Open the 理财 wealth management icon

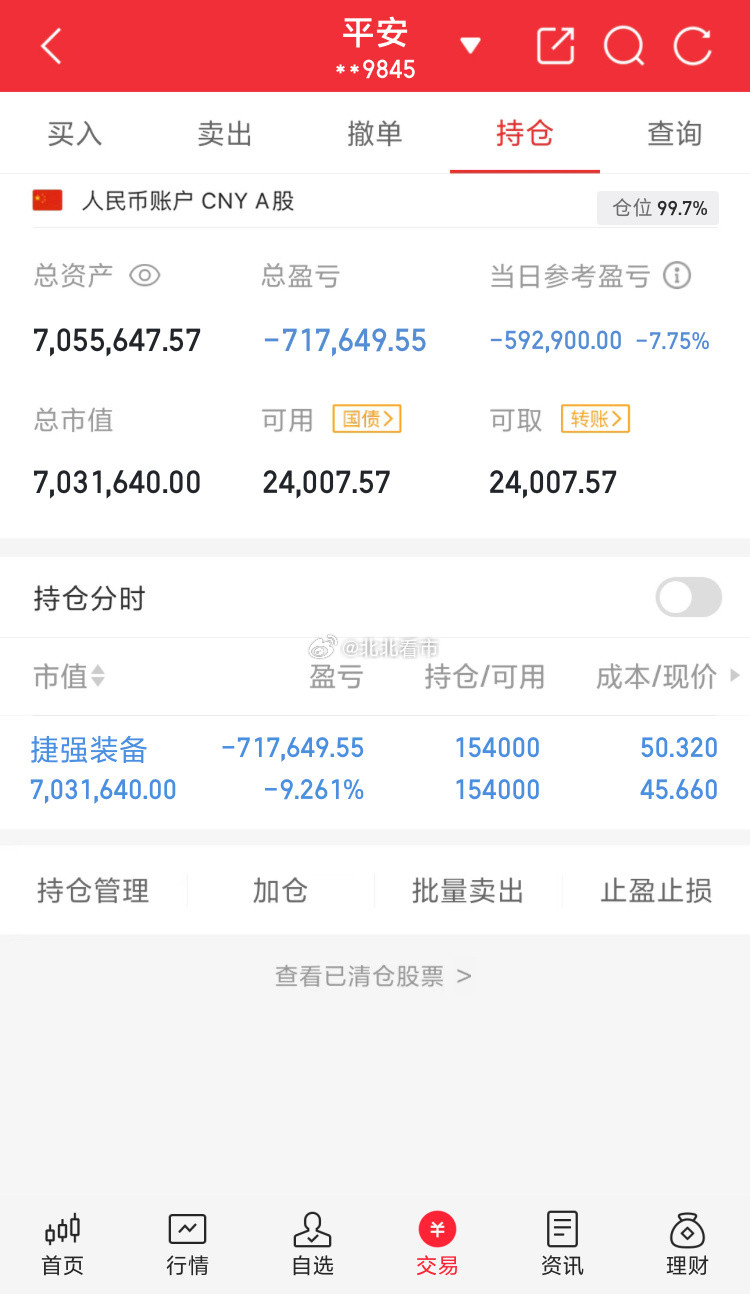point(687,1243)
